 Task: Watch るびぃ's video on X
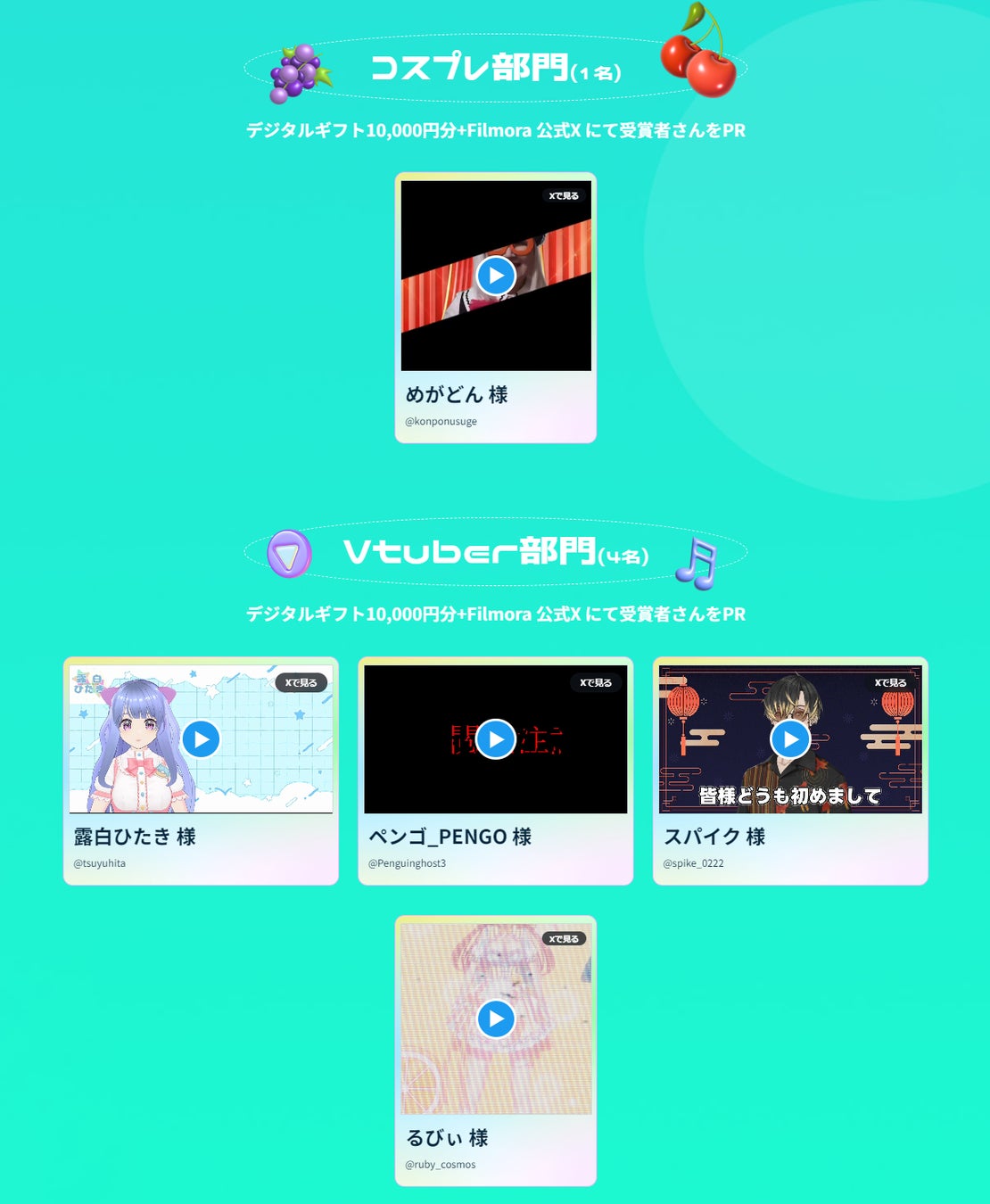click(x=564, y=938)
